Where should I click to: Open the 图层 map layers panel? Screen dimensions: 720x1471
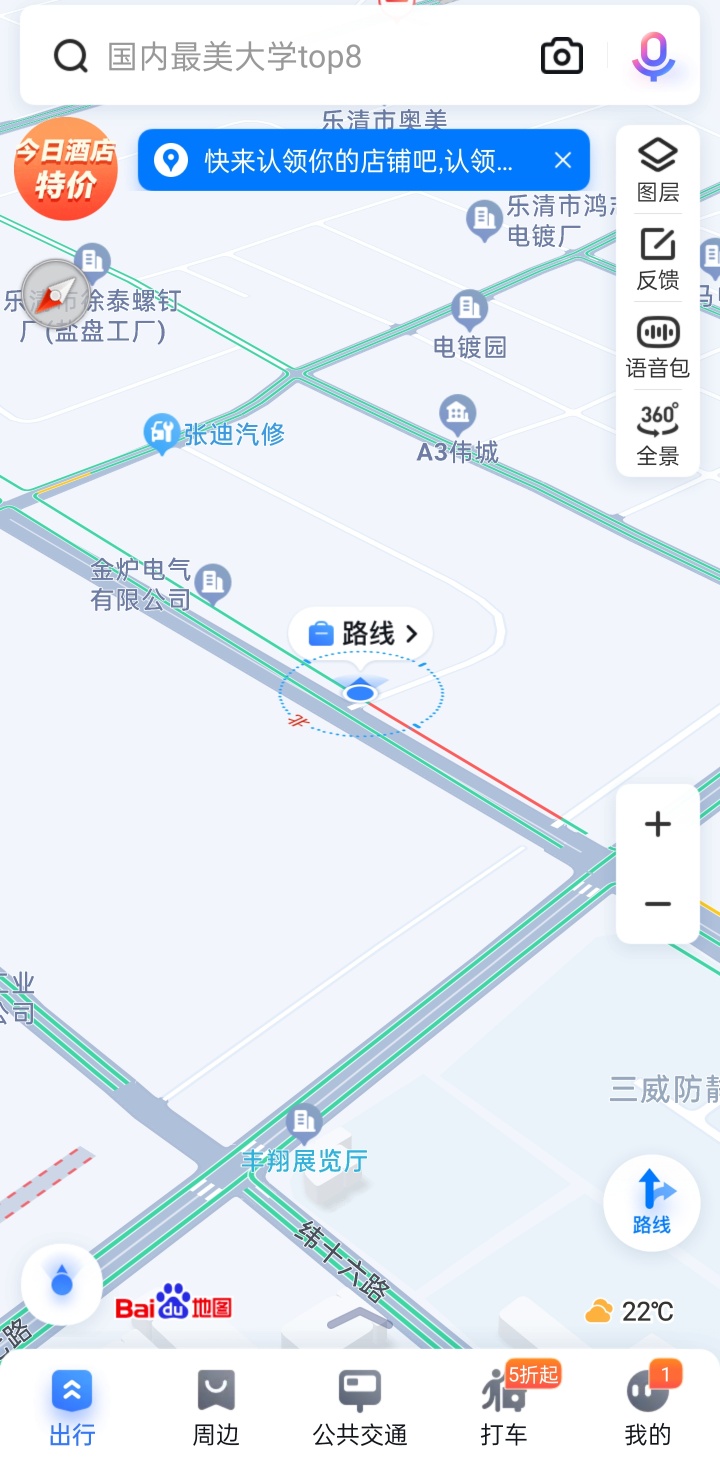658,170
